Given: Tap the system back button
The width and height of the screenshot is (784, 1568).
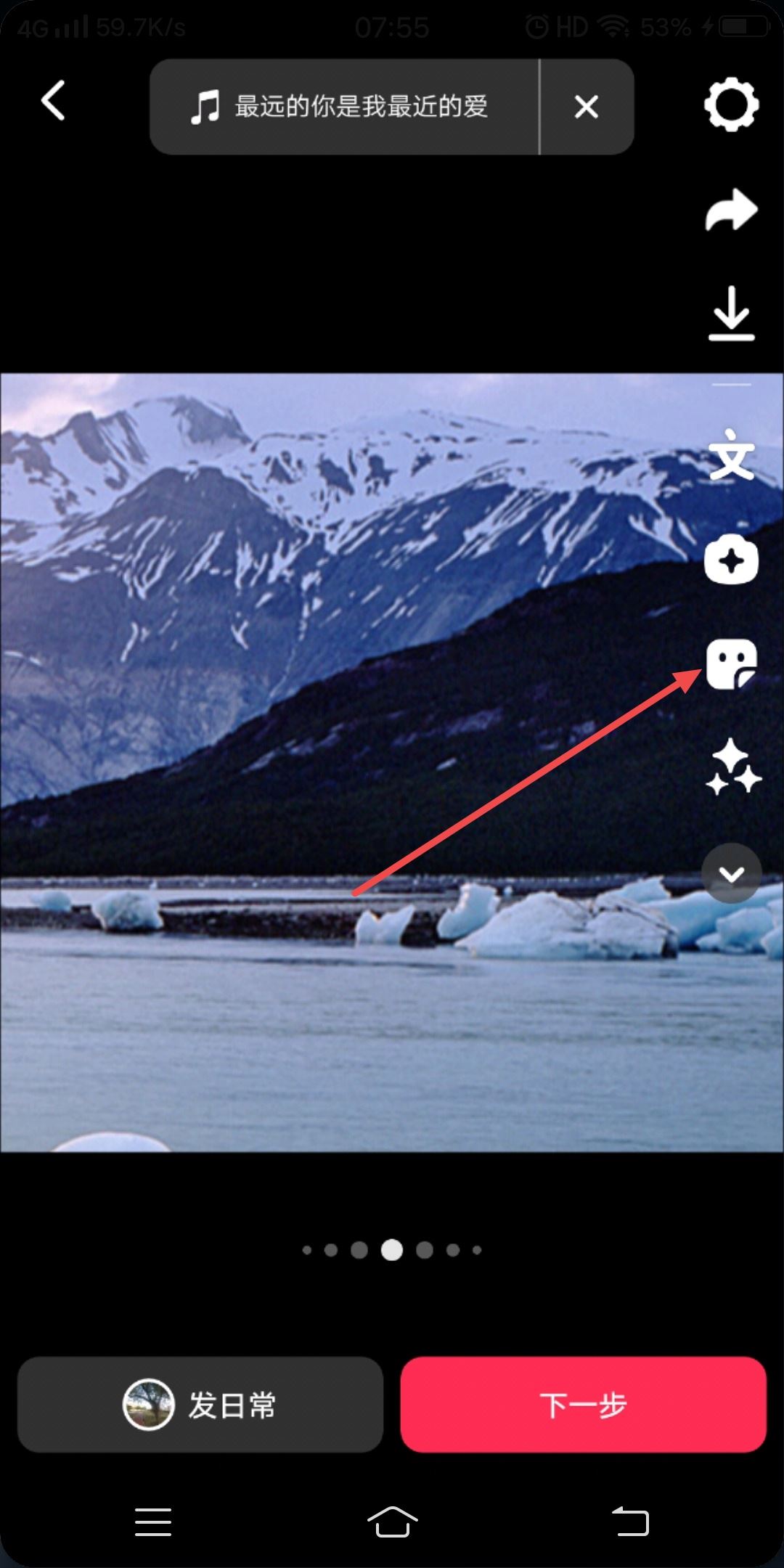Looking at the screenshot, I should [630, 1521].
